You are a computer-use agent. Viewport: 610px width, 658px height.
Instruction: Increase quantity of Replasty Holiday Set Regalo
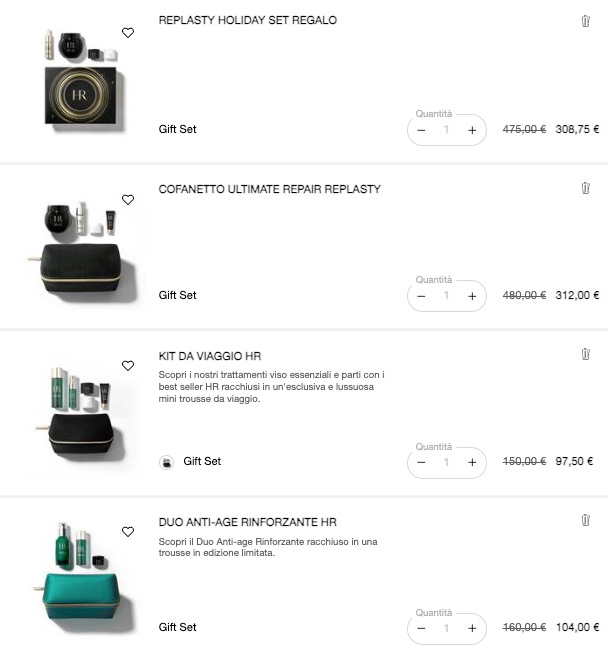pyautogui.click(x=472, y=130)
